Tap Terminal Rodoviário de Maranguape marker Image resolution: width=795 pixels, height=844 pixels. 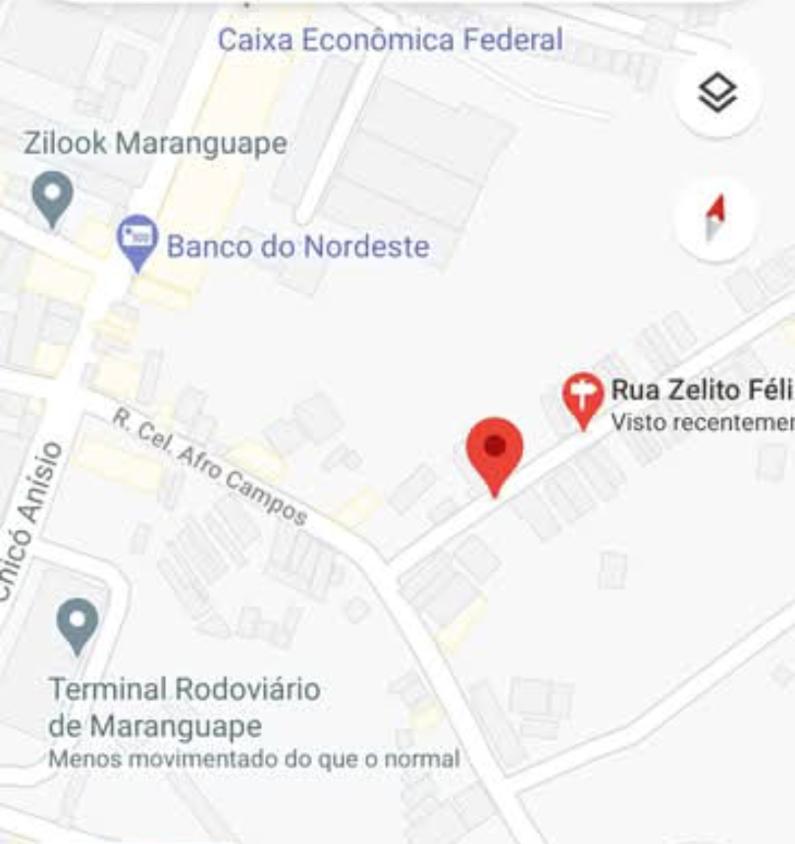77,624
